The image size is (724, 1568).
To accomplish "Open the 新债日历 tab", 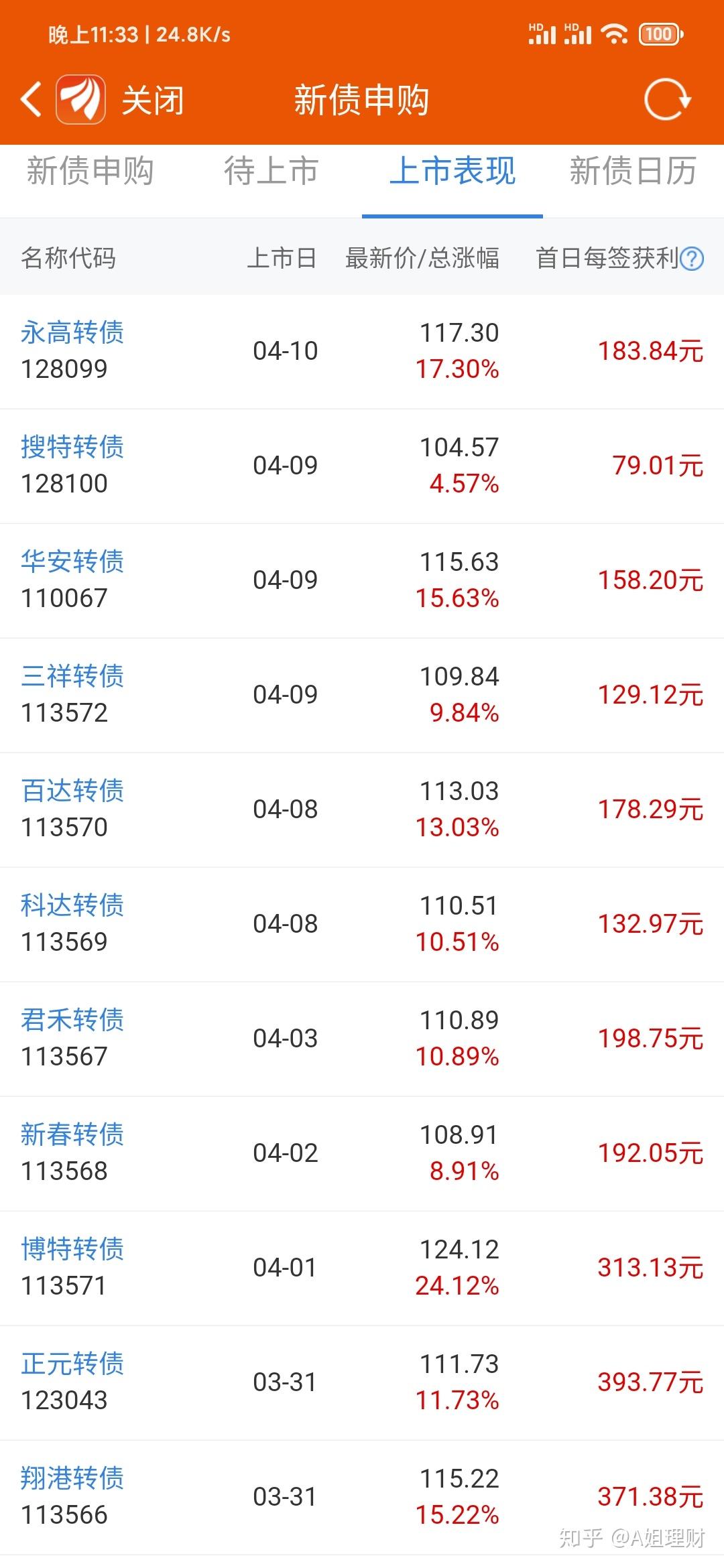I will click(x=633, y=173).
